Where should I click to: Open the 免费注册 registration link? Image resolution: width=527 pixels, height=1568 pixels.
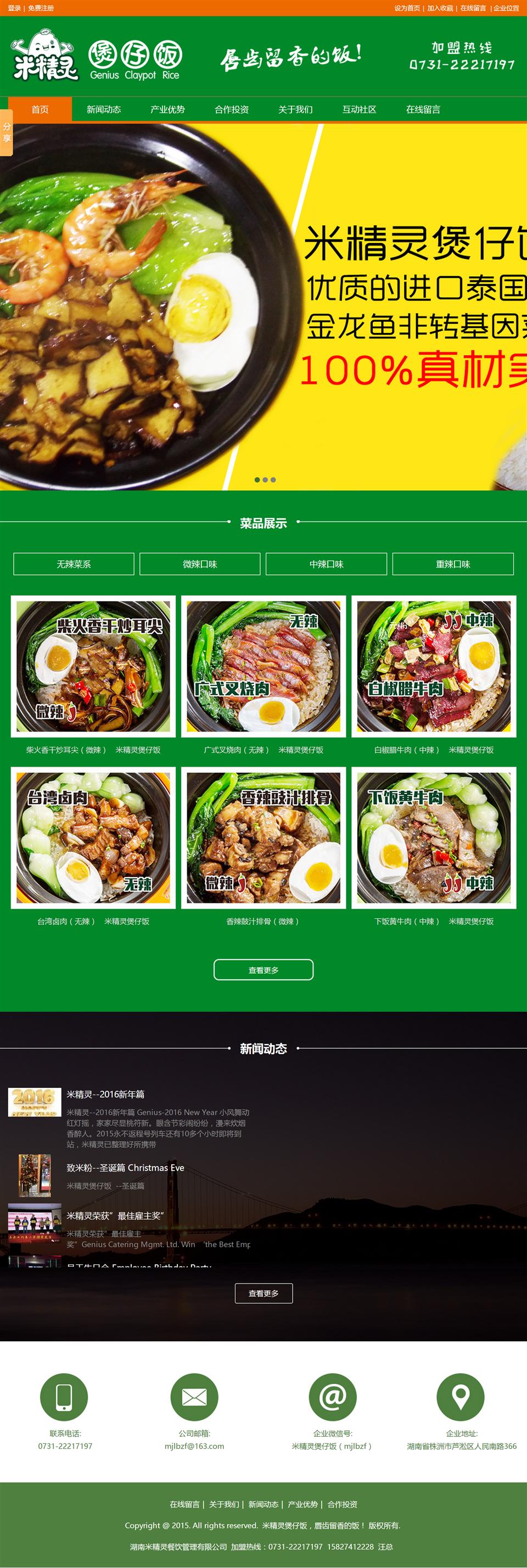[41, 8]
